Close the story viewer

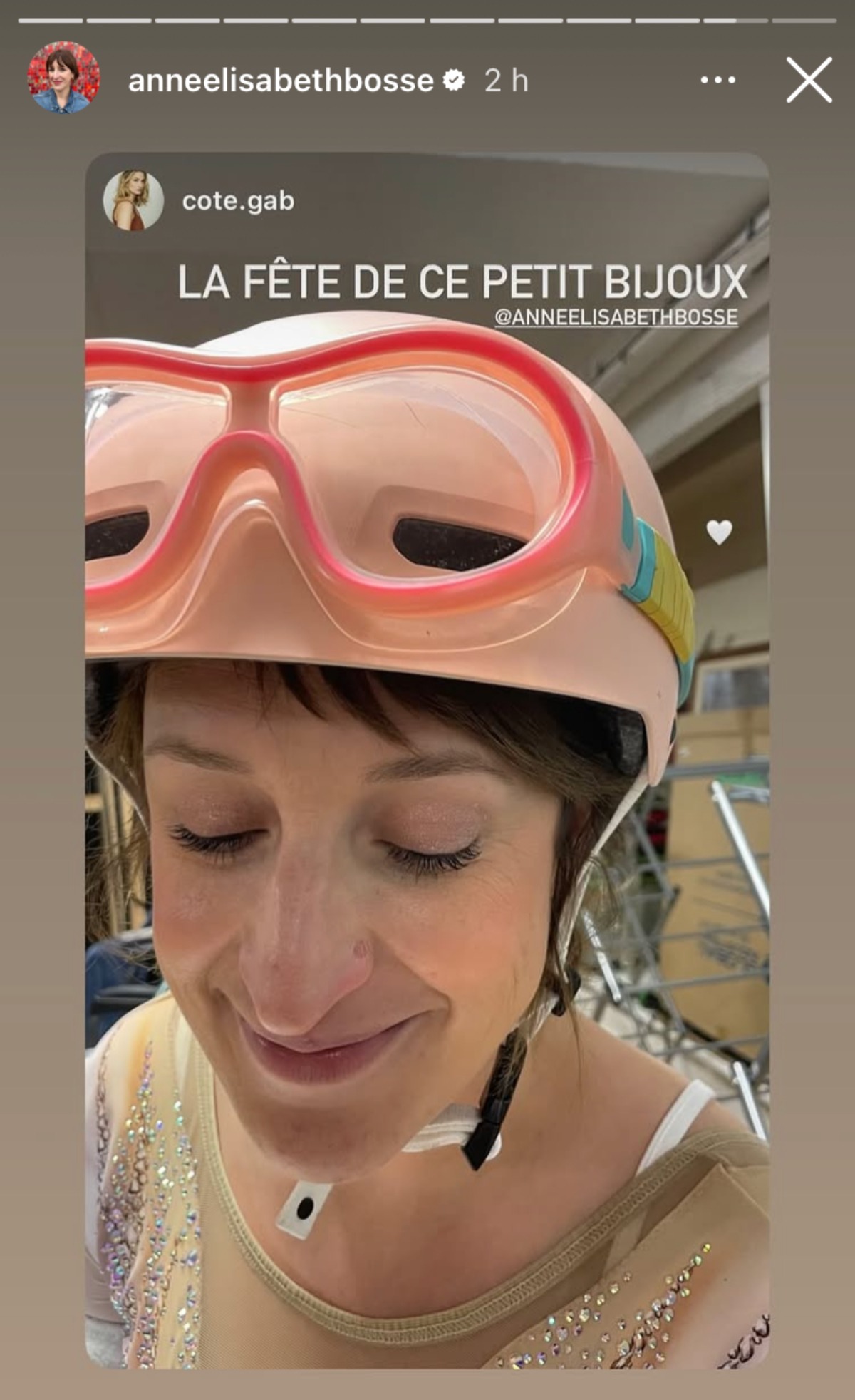pos(809,81)
